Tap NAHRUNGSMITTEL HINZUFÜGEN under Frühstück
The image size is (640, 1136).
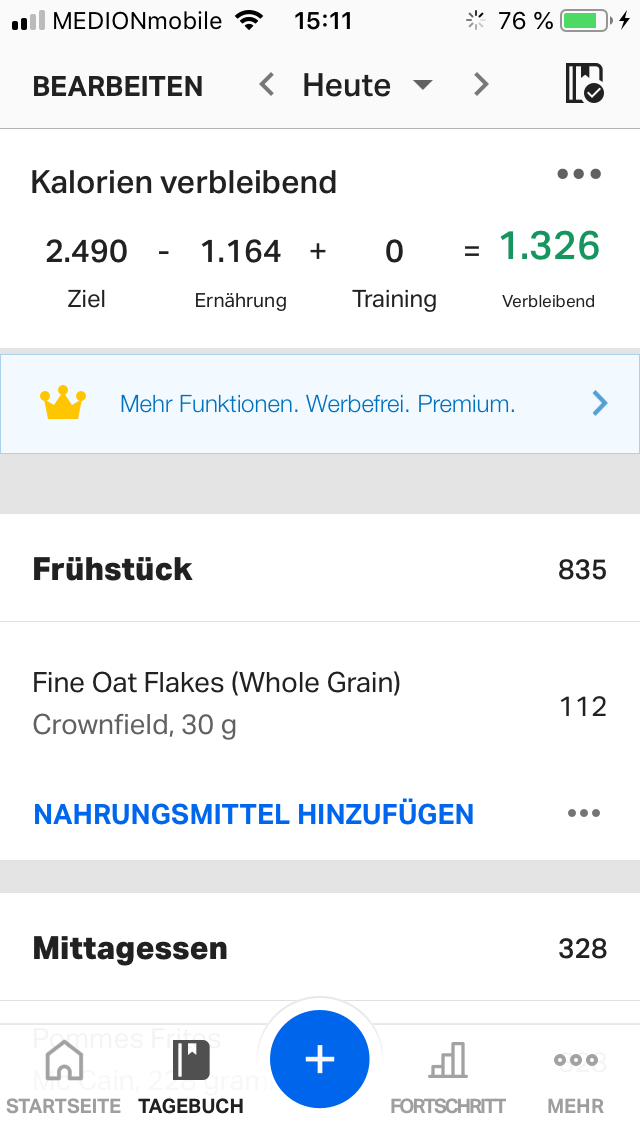(x=254, y=814)
